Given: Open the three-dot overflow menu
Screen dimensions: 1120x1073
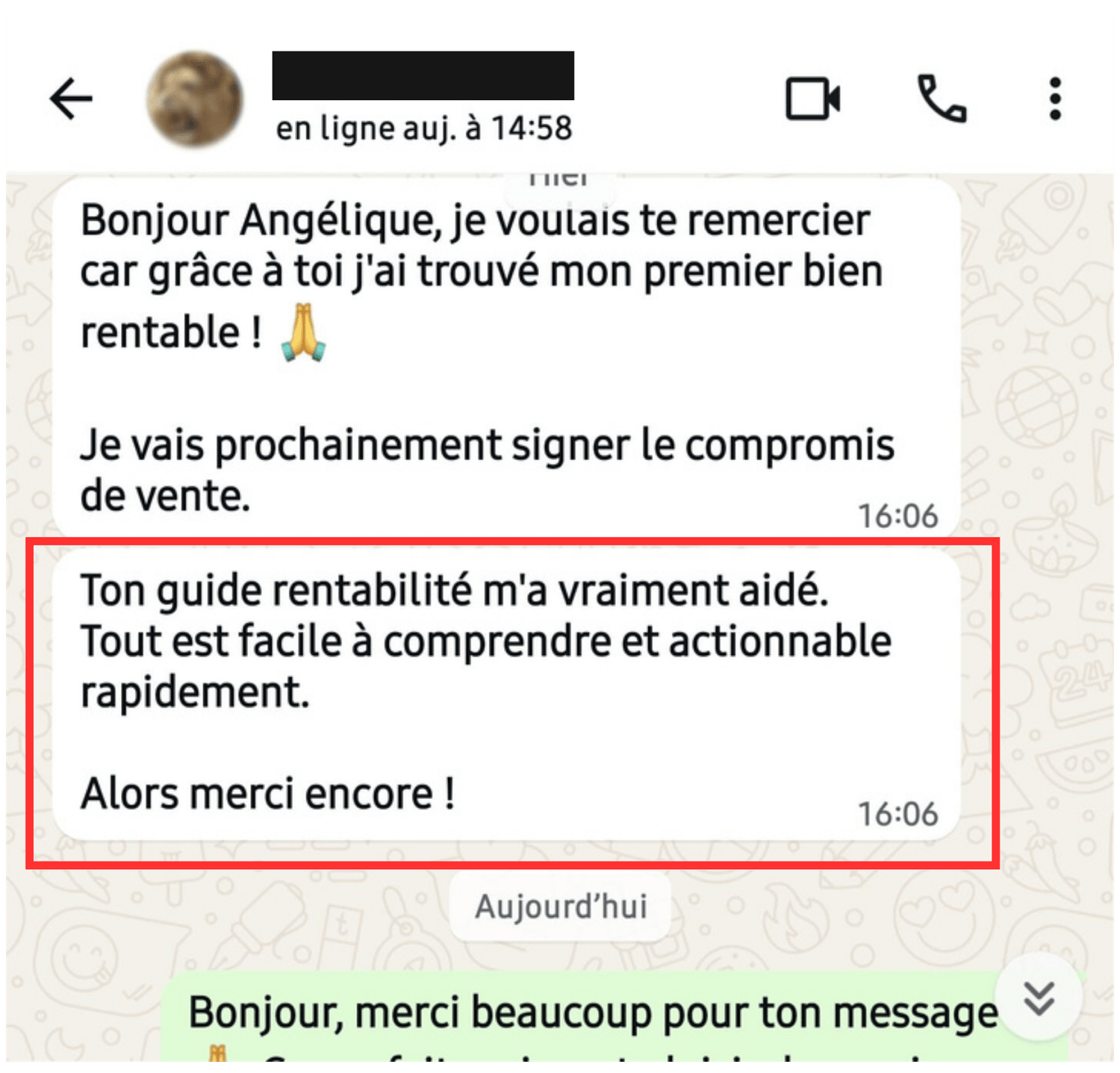Looking at the screenshot, I should tap(1054, 99).
